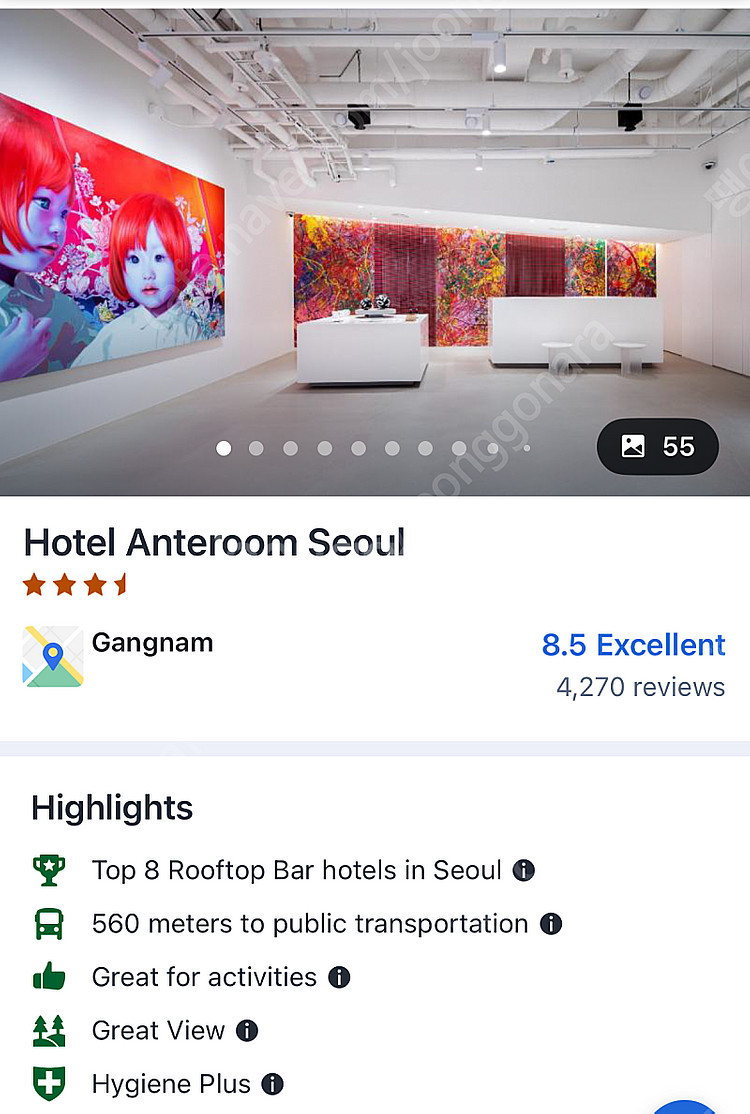Open the hotel lobby photo
The width and height of the screenshot is (750, 1114).
click(x=375, y=250)
